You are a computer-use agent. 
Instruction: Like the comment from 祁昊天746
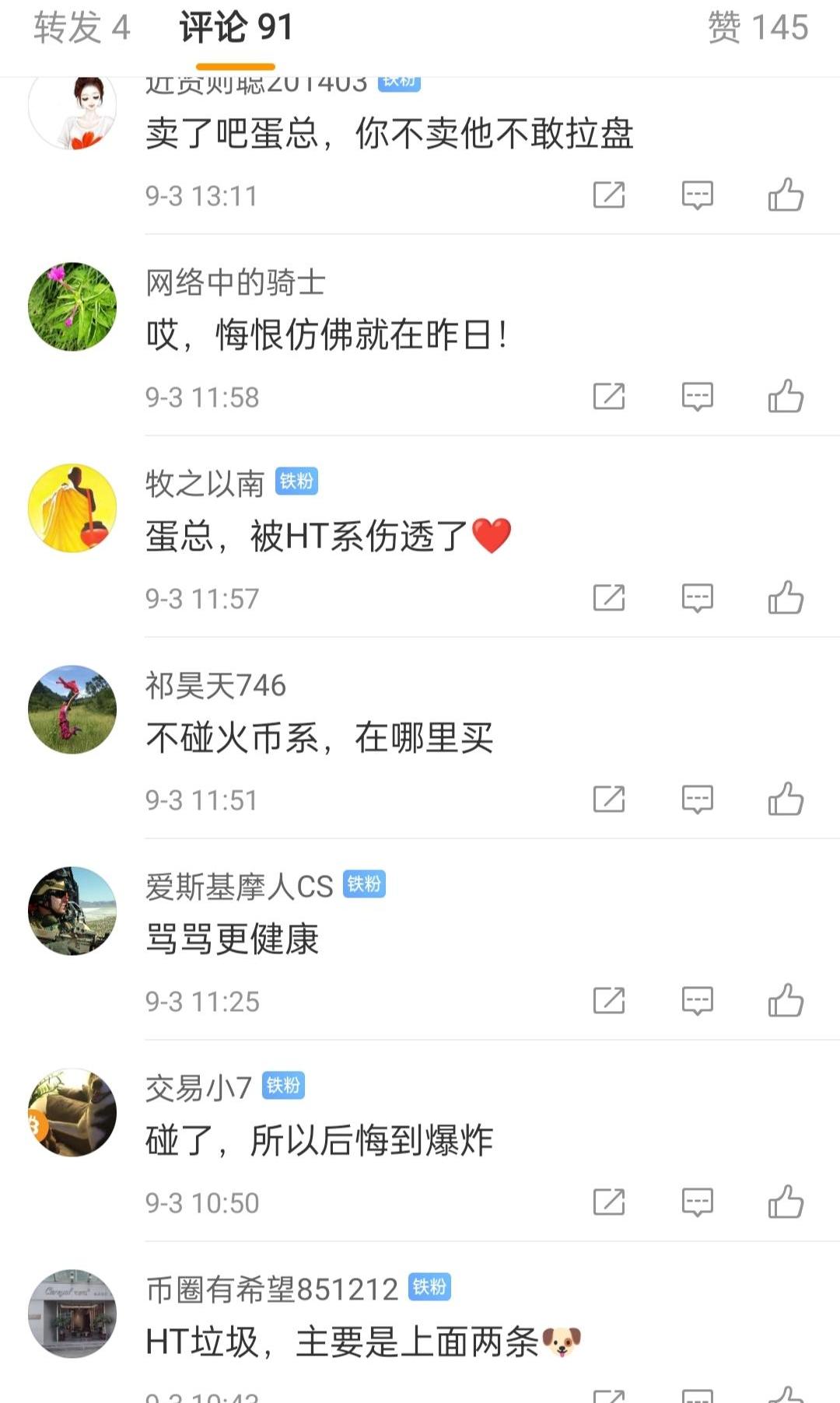[786, 799]
